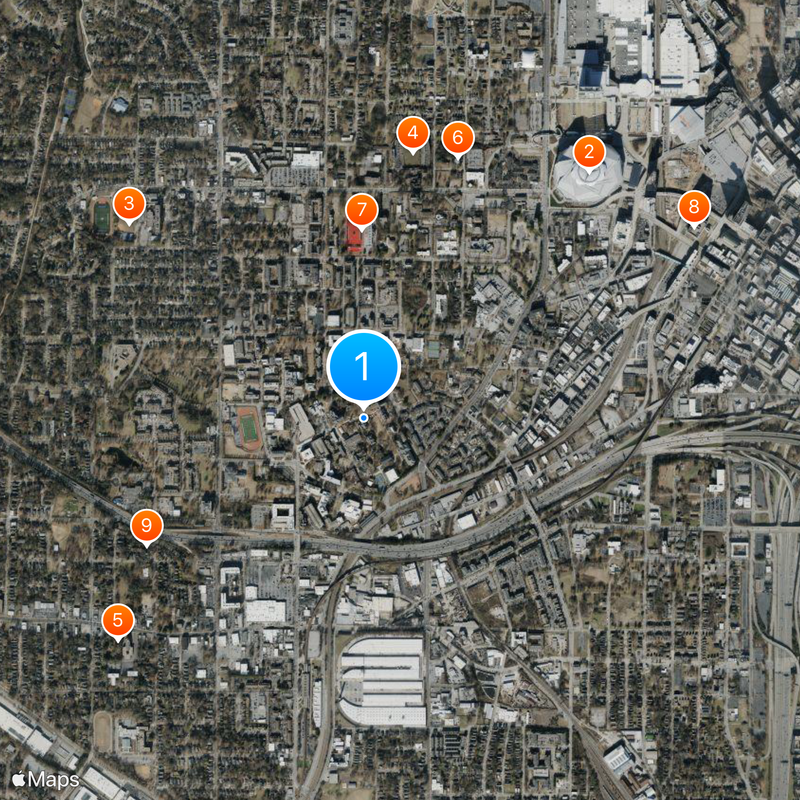The image size is (800, 800).
Task: Tap the orange pin numbered 9
Action: pyautogui.click(x=147, y=525)
